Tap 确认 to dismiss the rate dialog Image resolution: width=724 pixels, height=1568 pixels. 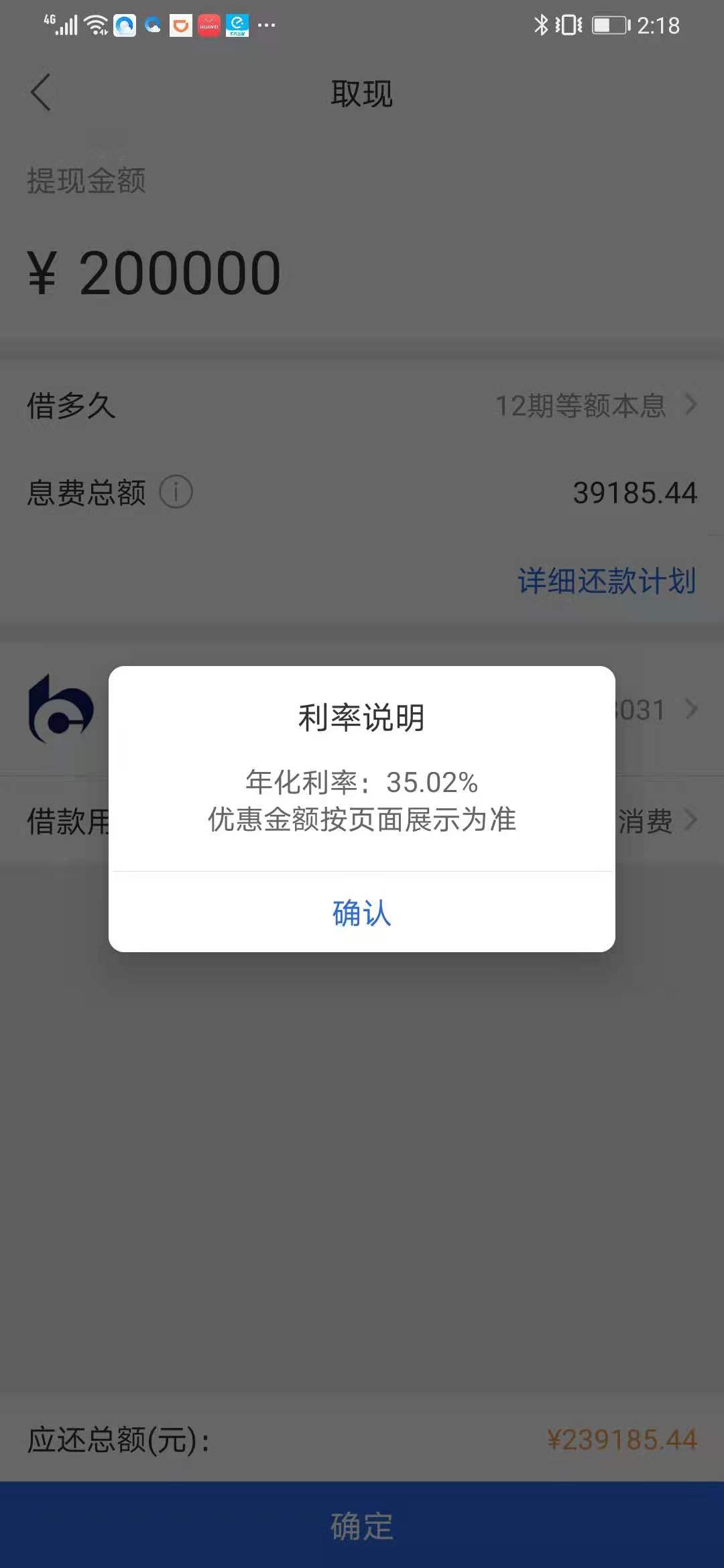pyautogui.click(x=361, y=913)
